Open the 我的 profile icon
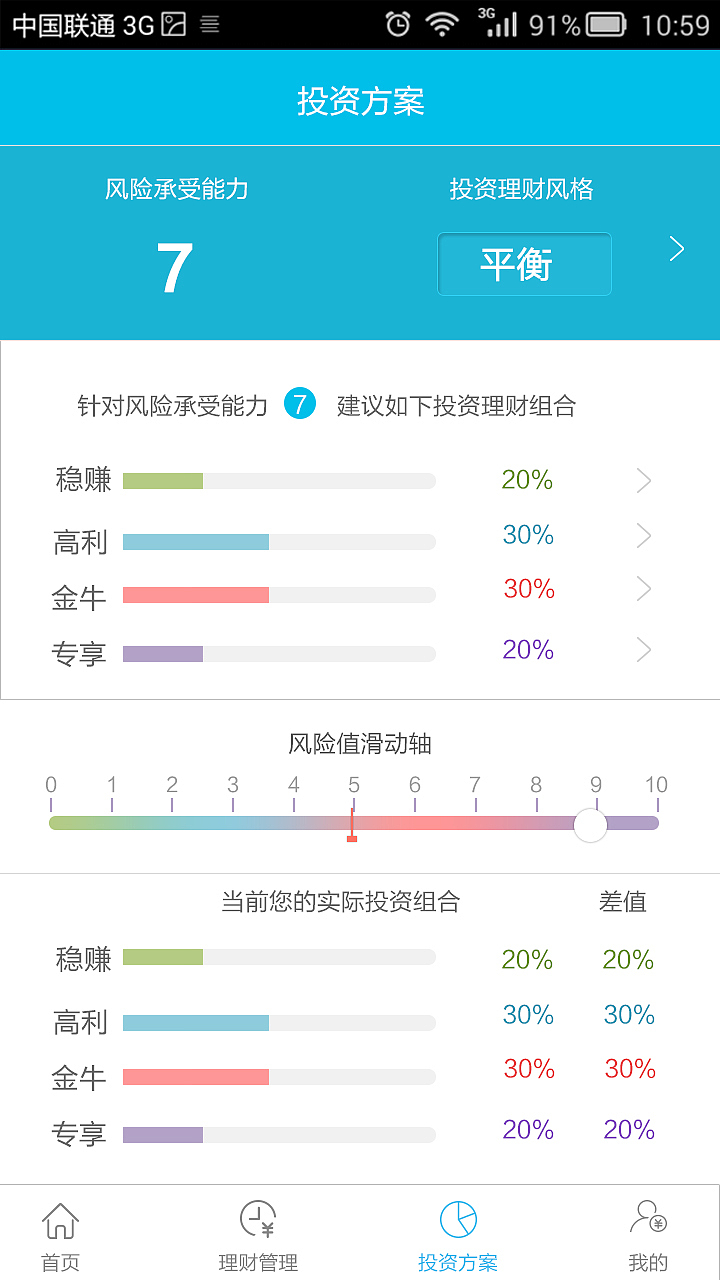 pyautogui.click(x=648, y=1220)
